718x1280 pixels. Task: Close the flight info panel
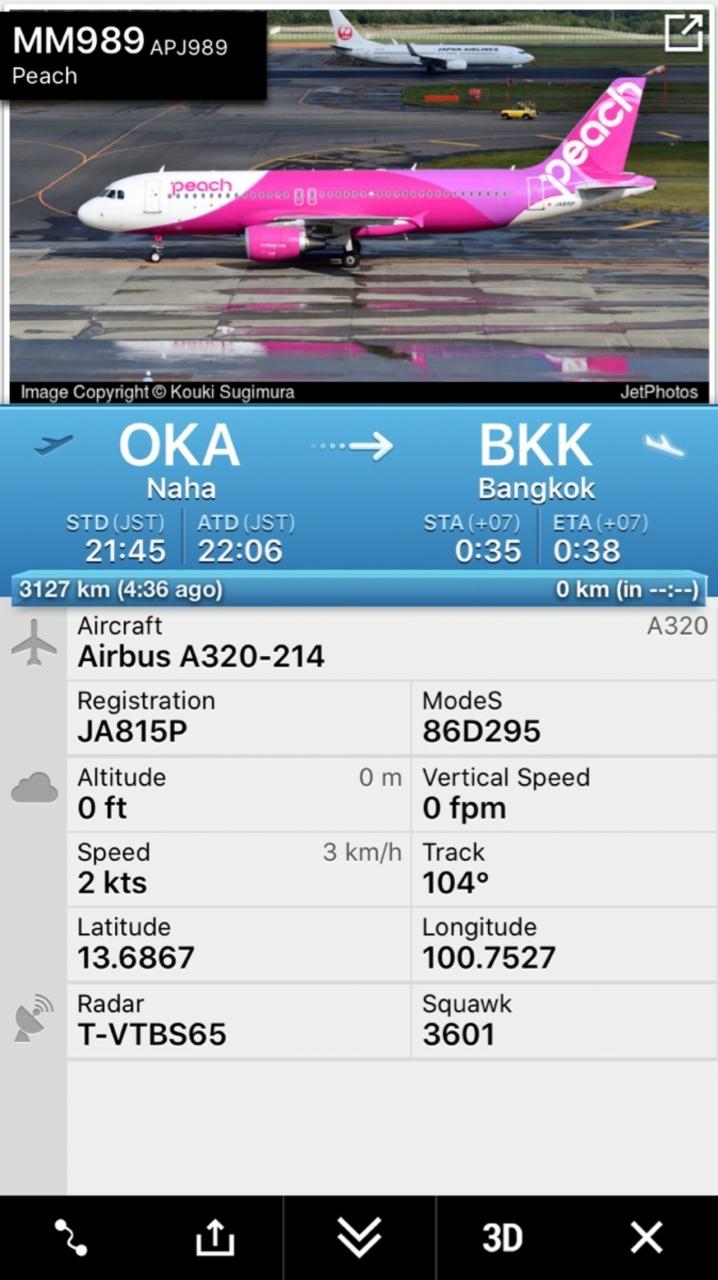pos(646,1238)
